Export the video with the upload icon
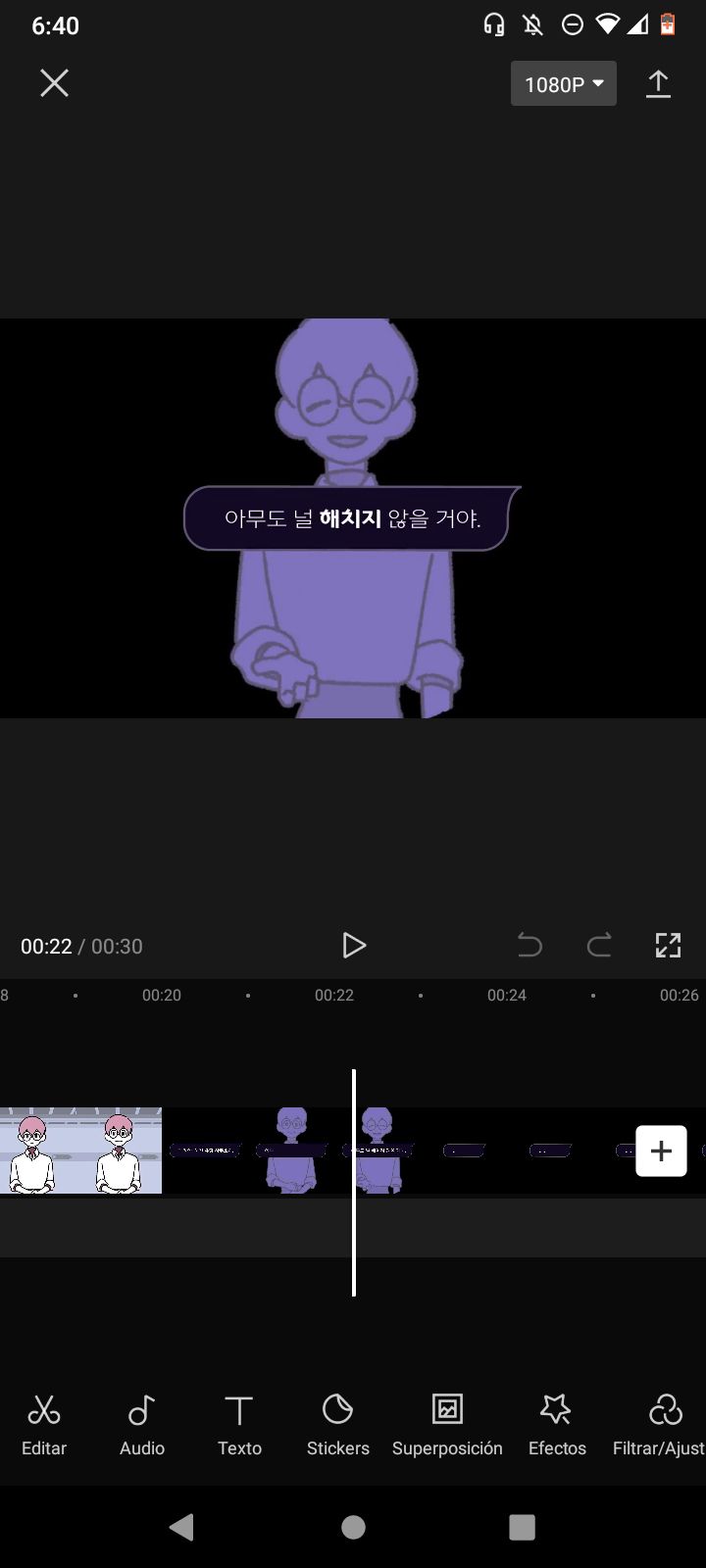This screenshot has width=706, height=1568. 658,84
